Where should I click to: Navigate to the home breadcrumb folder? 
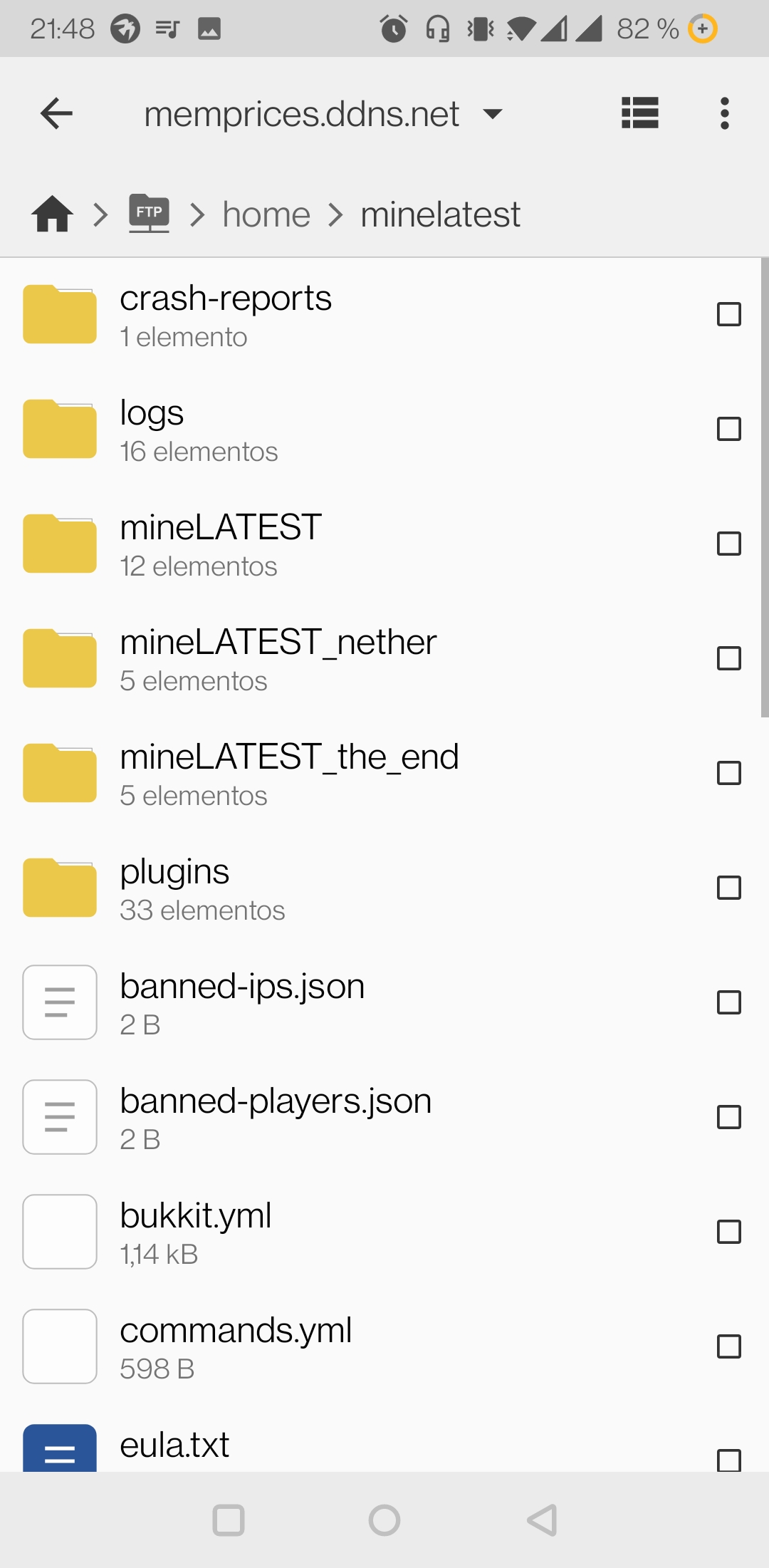point(266,214)
